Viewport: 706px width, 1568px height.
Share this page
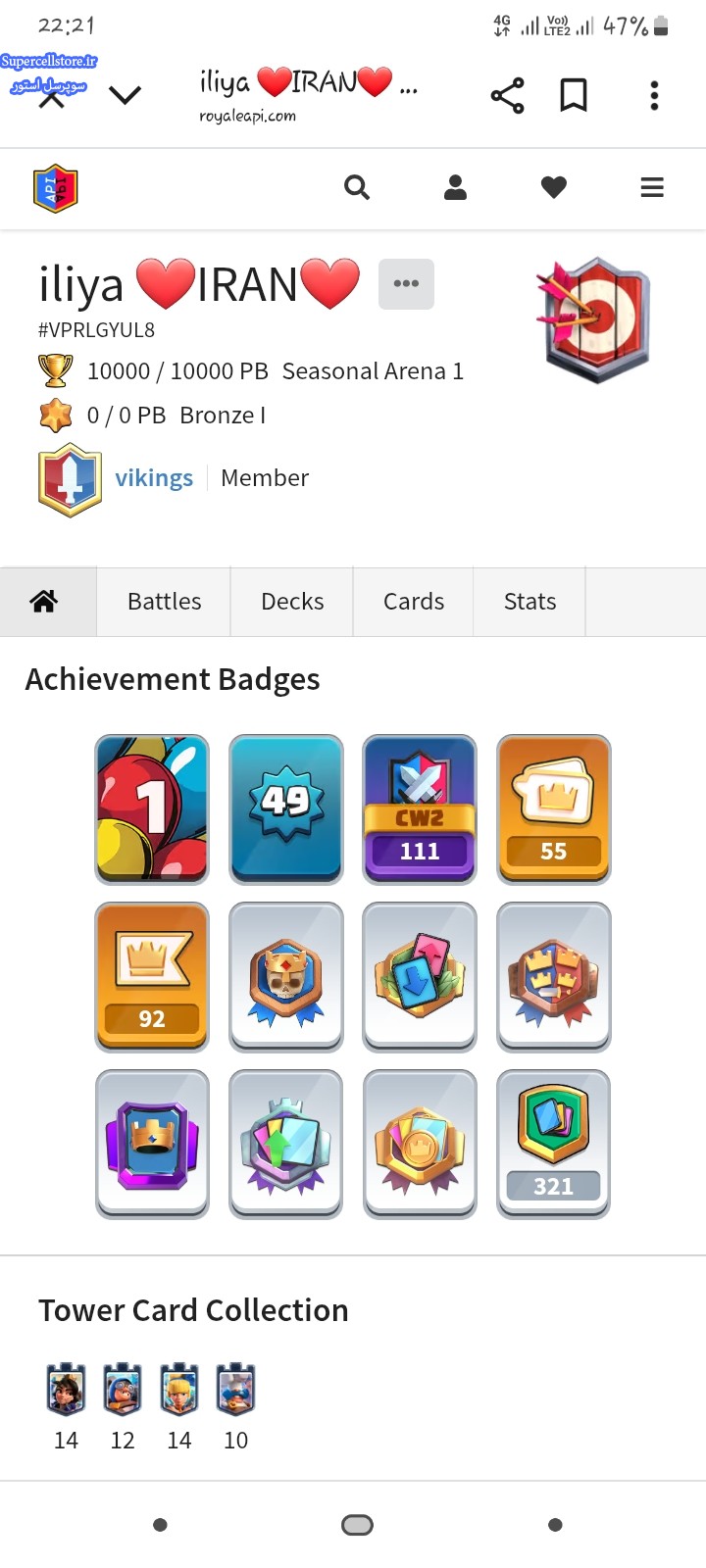(x=507, y=95)
